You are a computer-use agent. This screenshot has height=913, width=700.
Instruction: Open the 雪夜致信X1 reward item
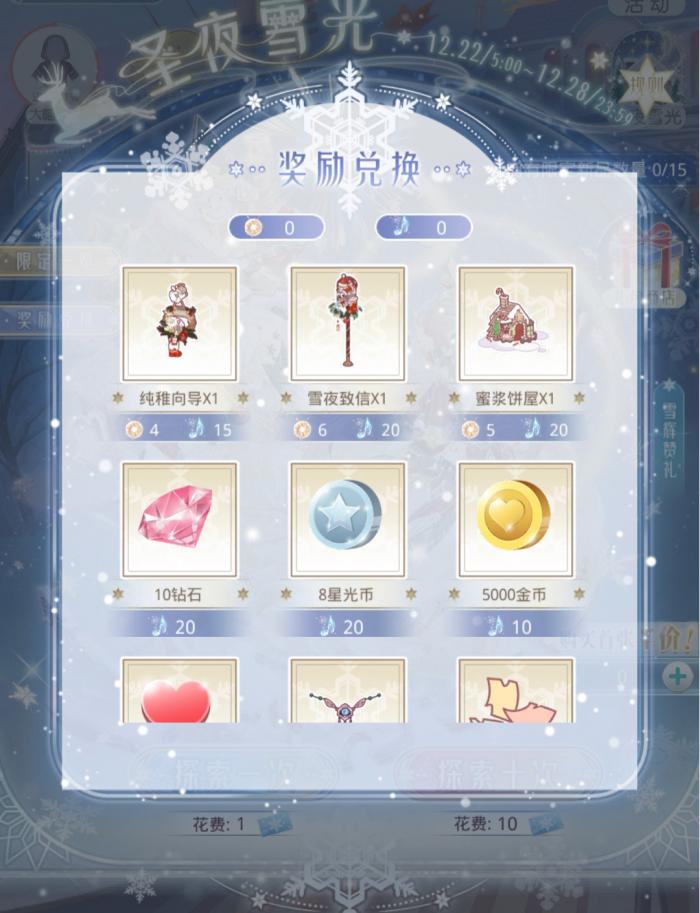point(348,323)
